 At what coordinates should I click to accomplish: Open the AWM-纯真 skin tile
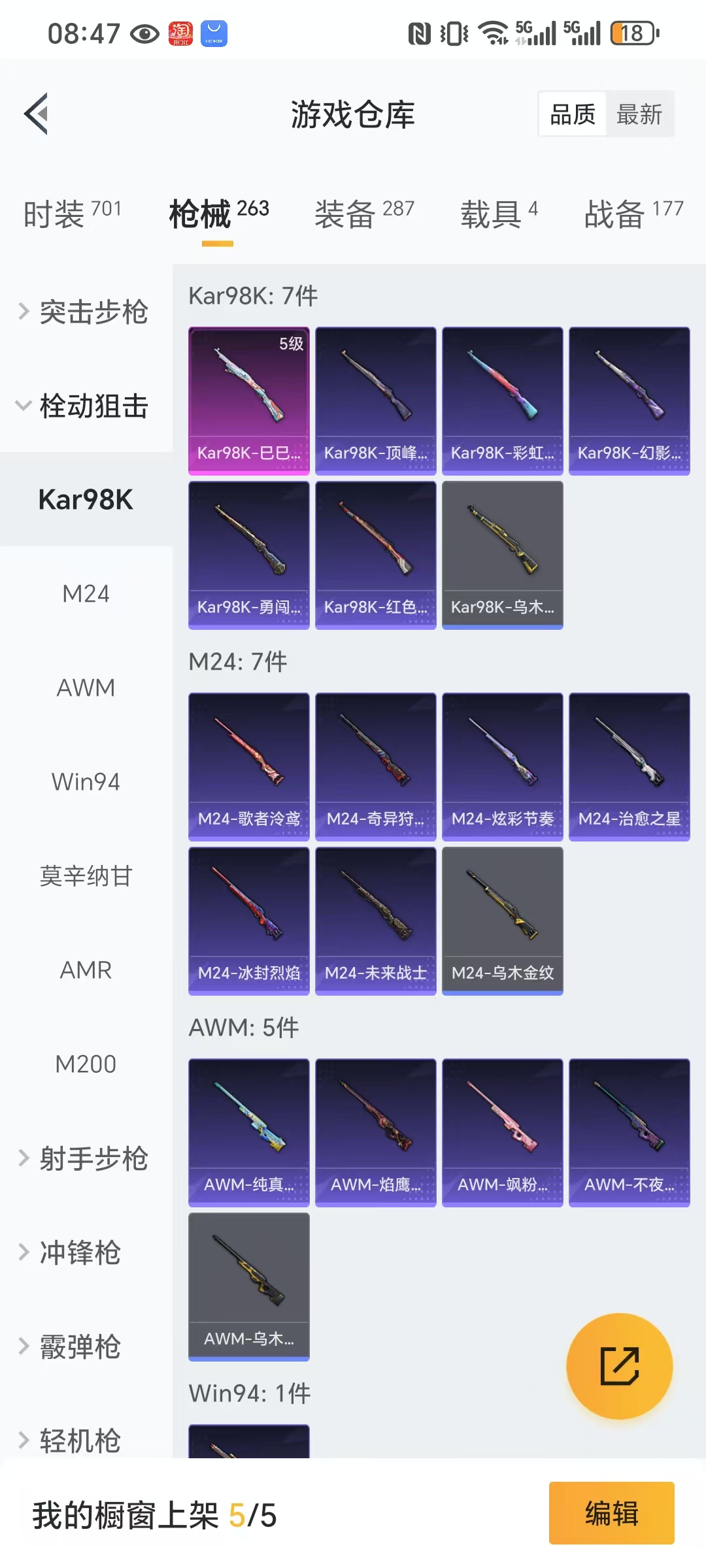point(248,1132)
